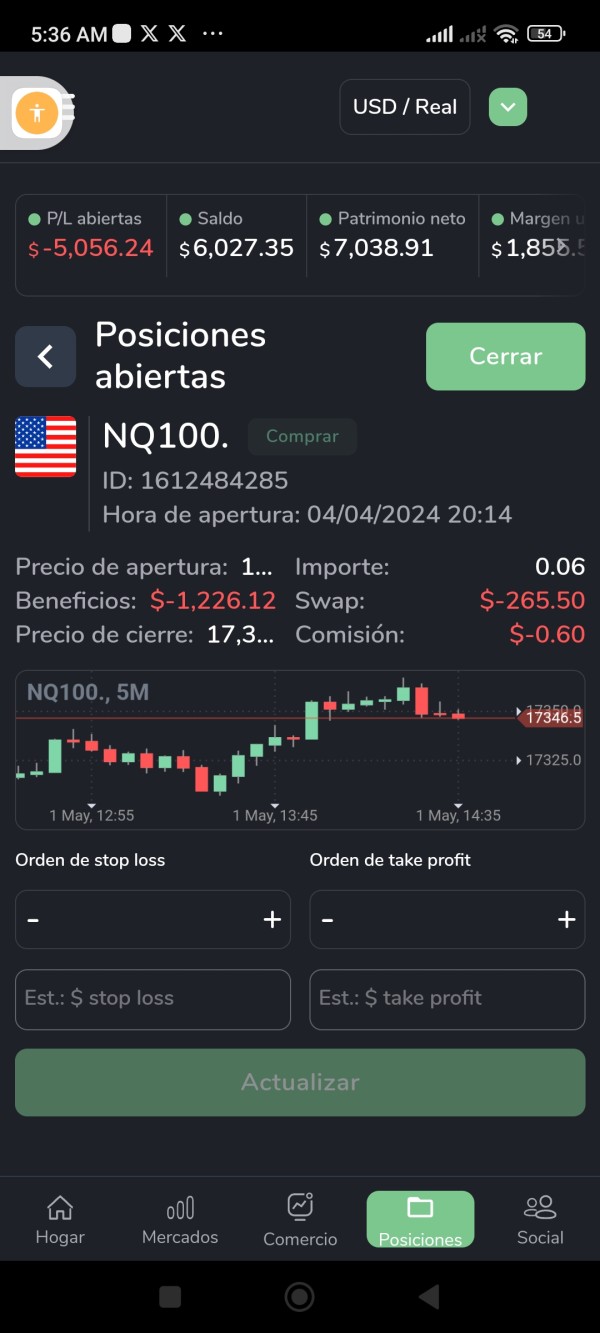
Task: Switch to the Hogar tab
Action: click(60, 1220)
